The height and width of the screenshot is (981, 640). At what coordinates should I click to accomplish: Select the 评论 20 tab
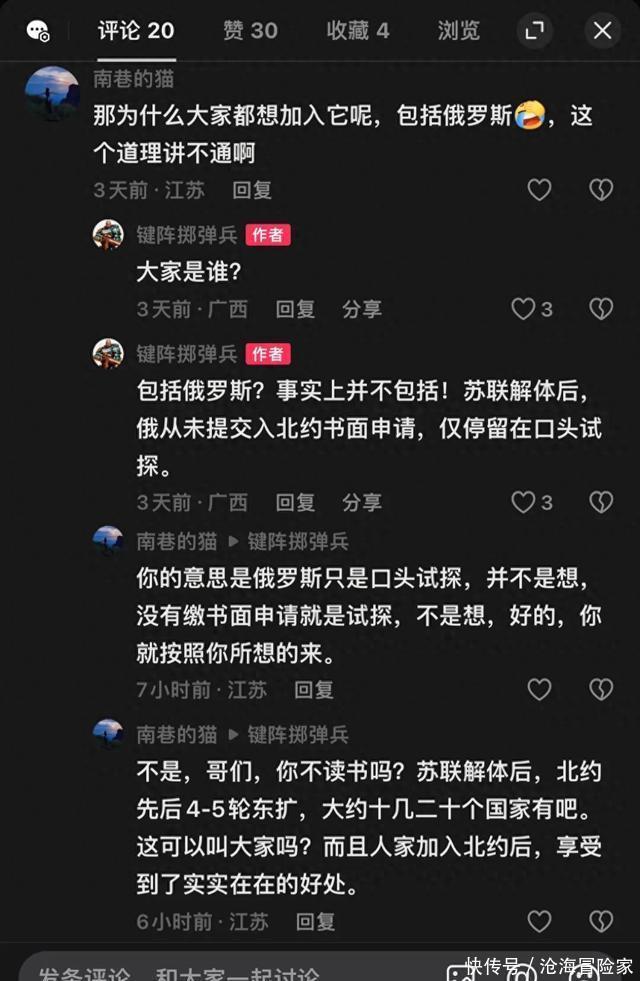[x=136, y=31]
